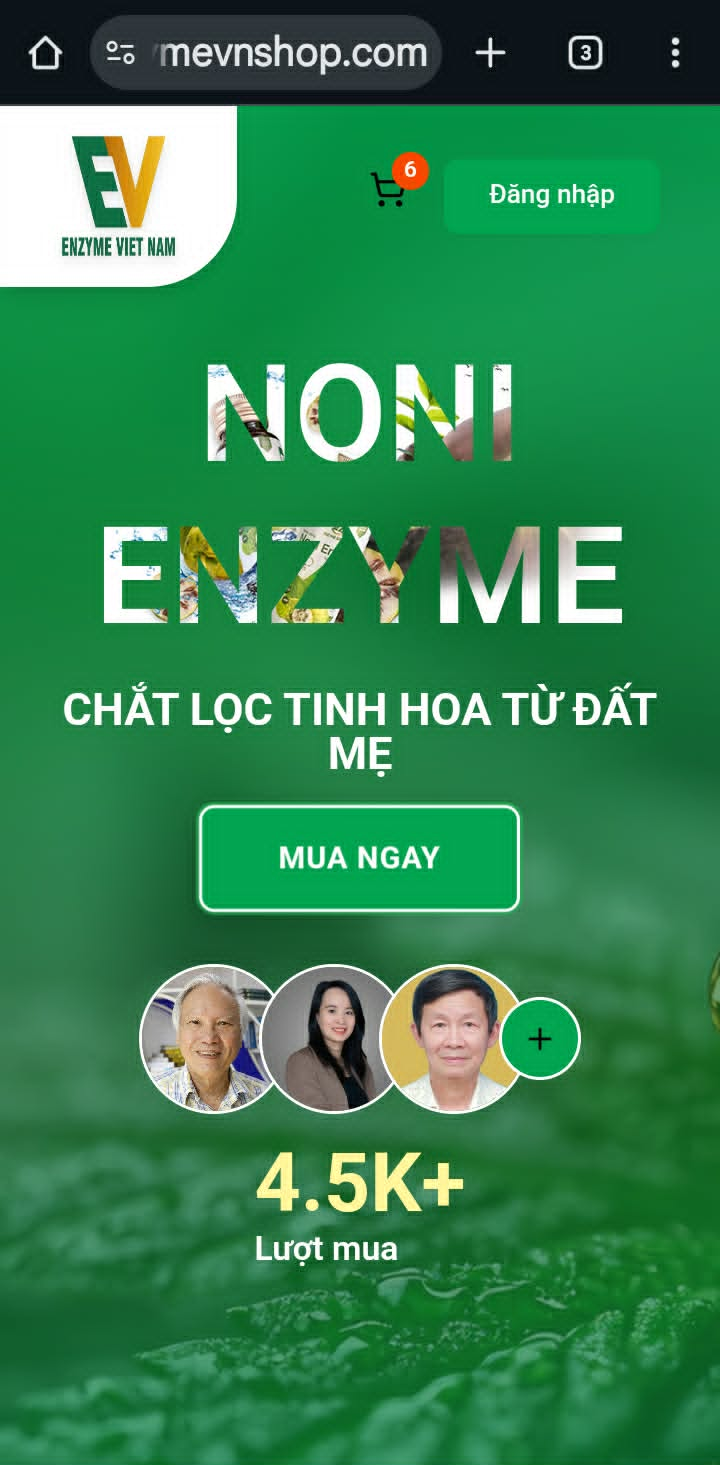Open the tab switcher showing 3 tabs
Viewport: 720px width, 1465px height.
585,53
